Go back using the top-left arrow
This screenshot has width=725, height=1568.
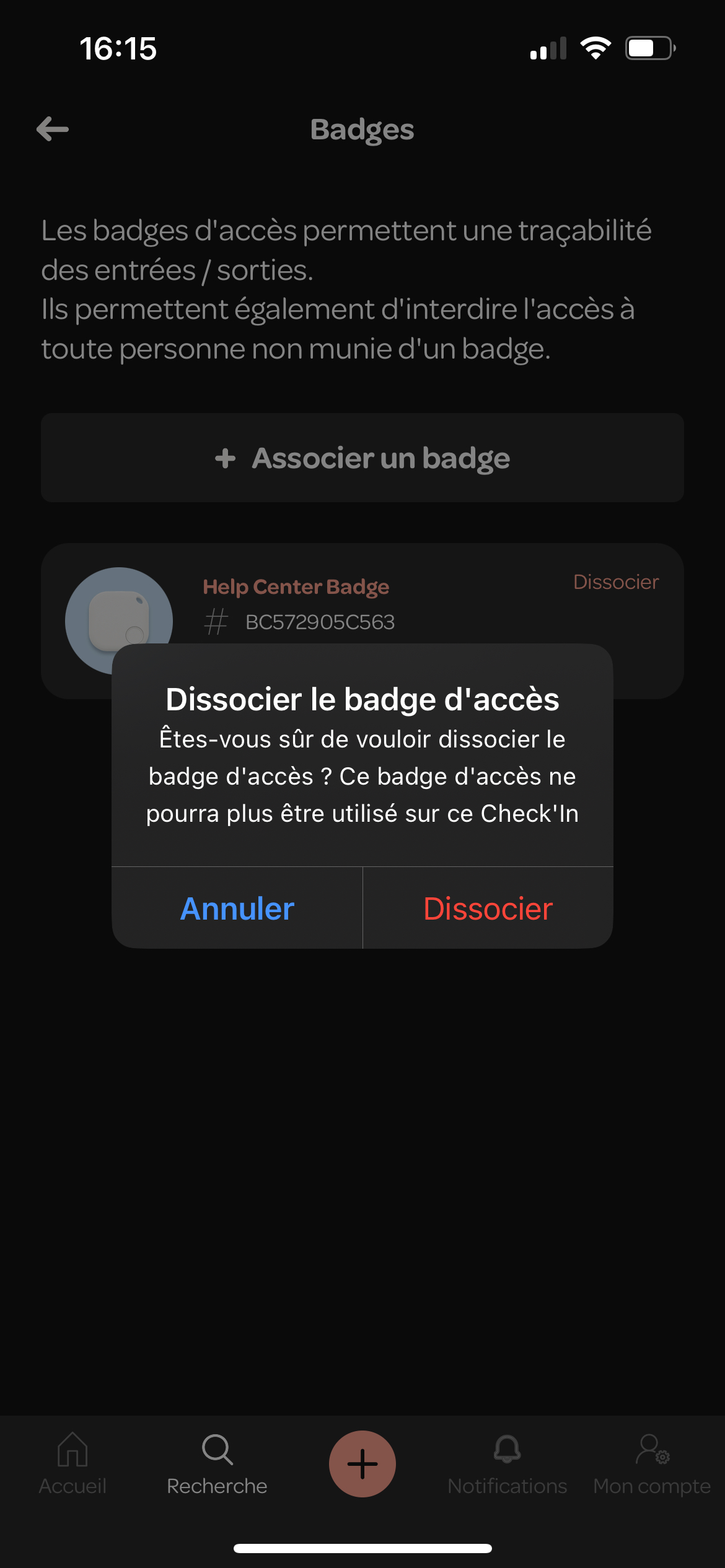click(x=53, y=129)
